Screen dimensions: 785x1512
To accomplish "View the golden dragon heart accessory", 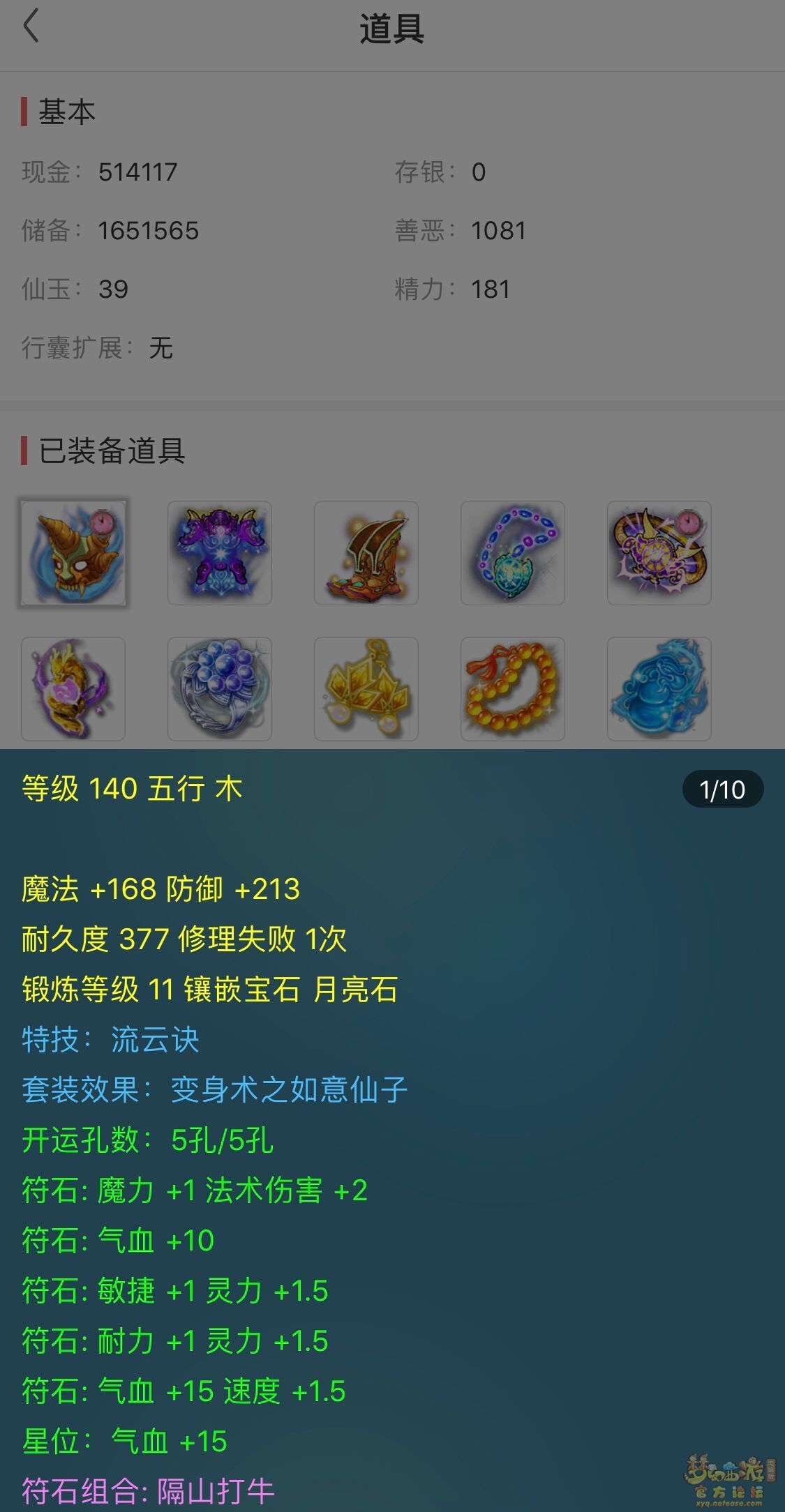I will click(73, 688).
